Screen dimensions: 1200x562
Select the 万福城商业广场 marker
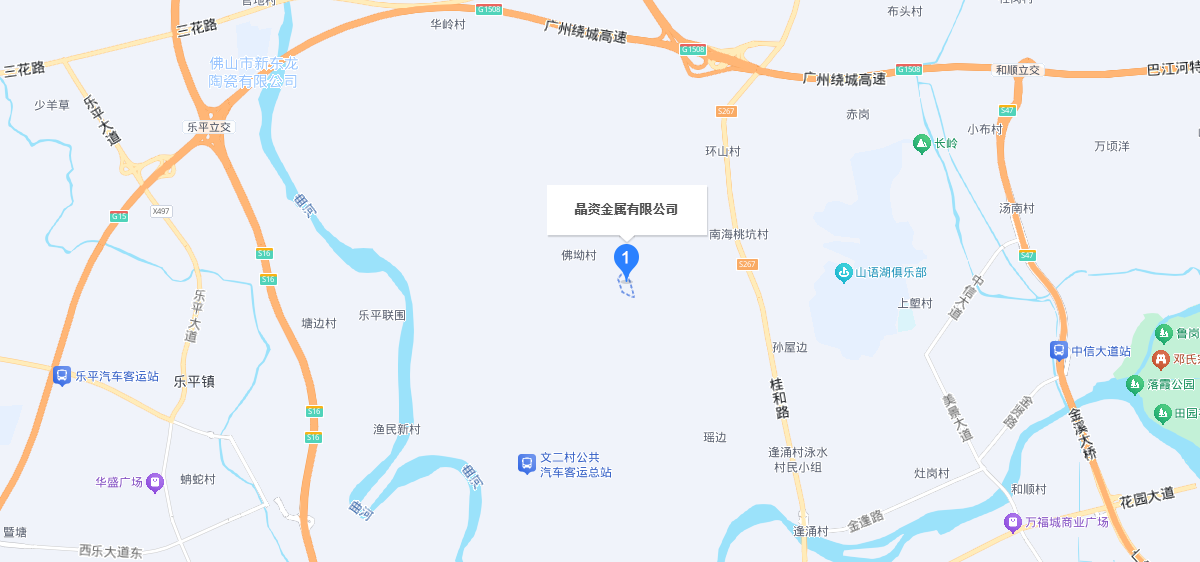1013,523
